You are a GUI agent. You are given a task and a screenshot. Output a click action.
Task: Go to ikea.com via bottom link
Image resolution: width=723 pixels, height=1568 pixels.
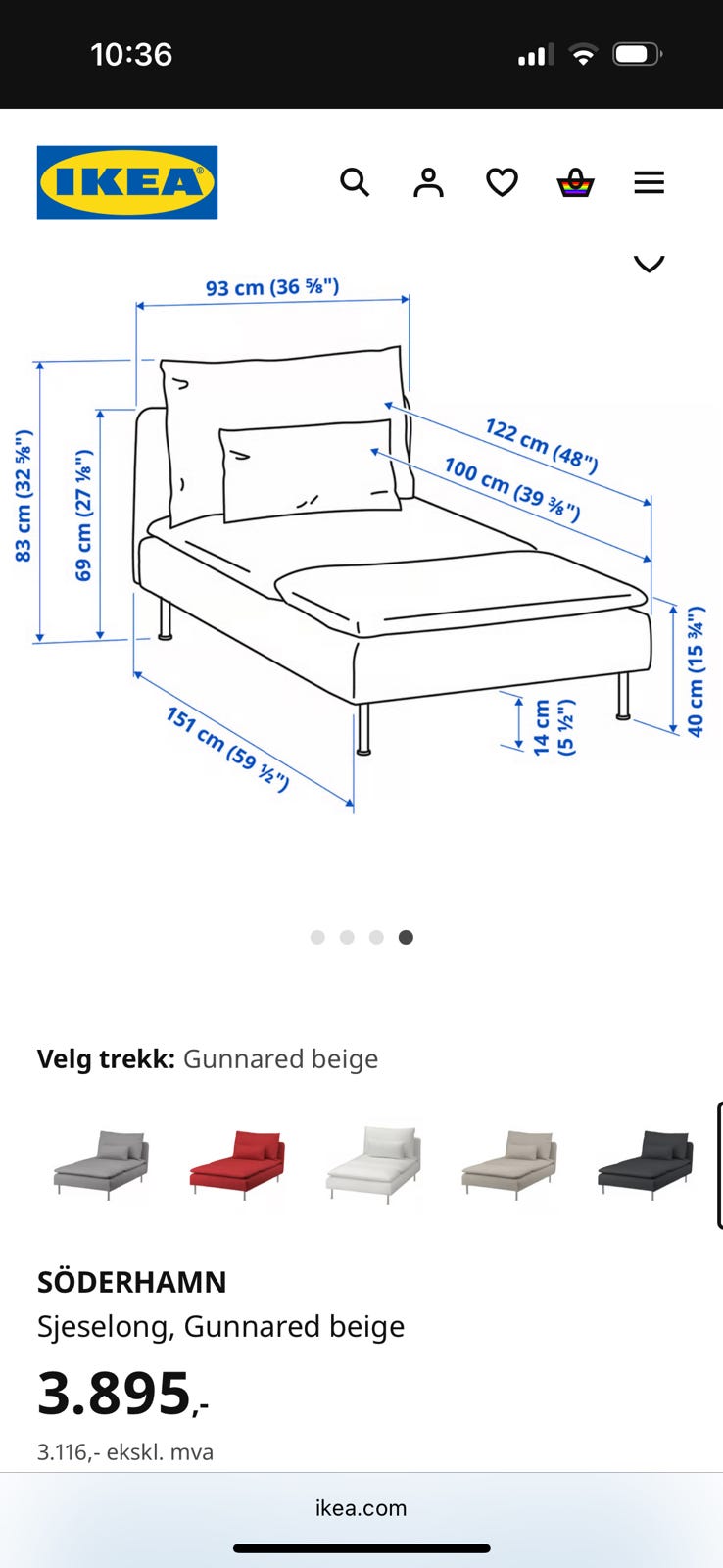361,1508
